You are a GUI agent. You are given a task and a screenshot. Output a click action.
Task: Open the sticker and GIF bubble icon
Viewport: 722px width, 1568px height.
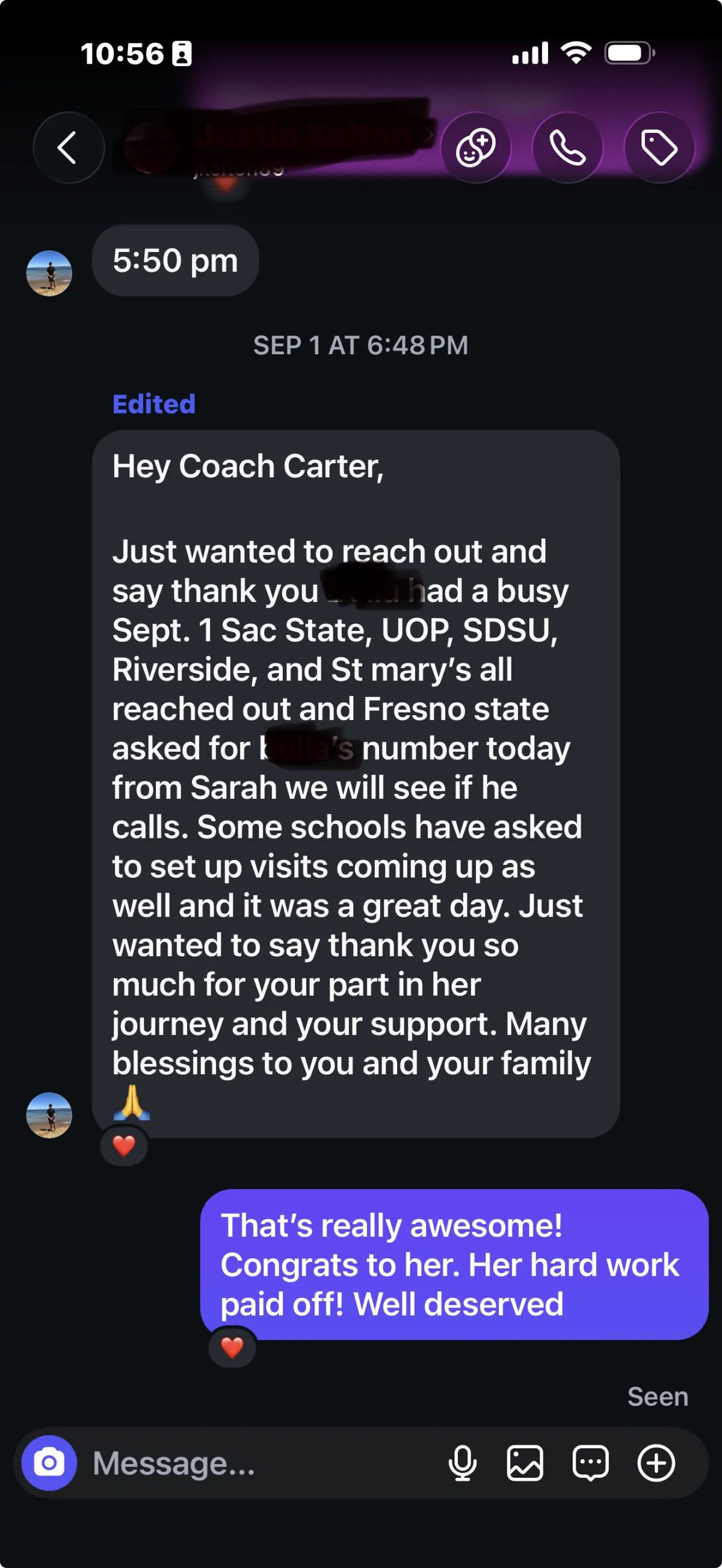click(x=590, y=1463)
